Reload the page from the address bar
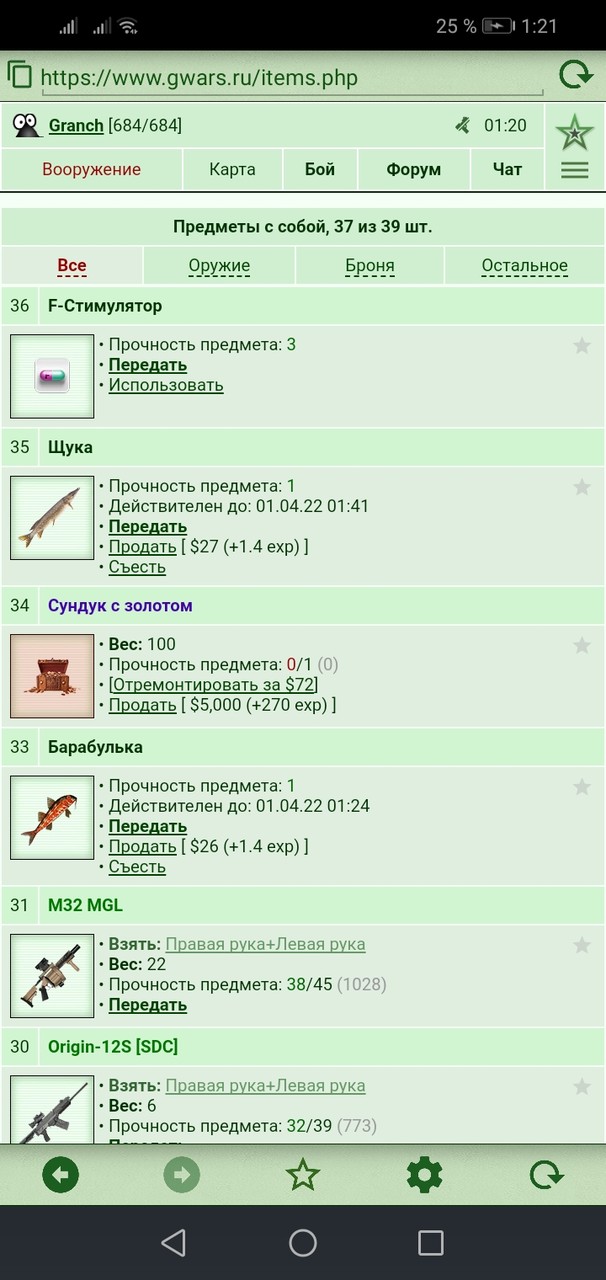Image resolution: width=606 pixels, height=1280 pixels. coord(575,76)
